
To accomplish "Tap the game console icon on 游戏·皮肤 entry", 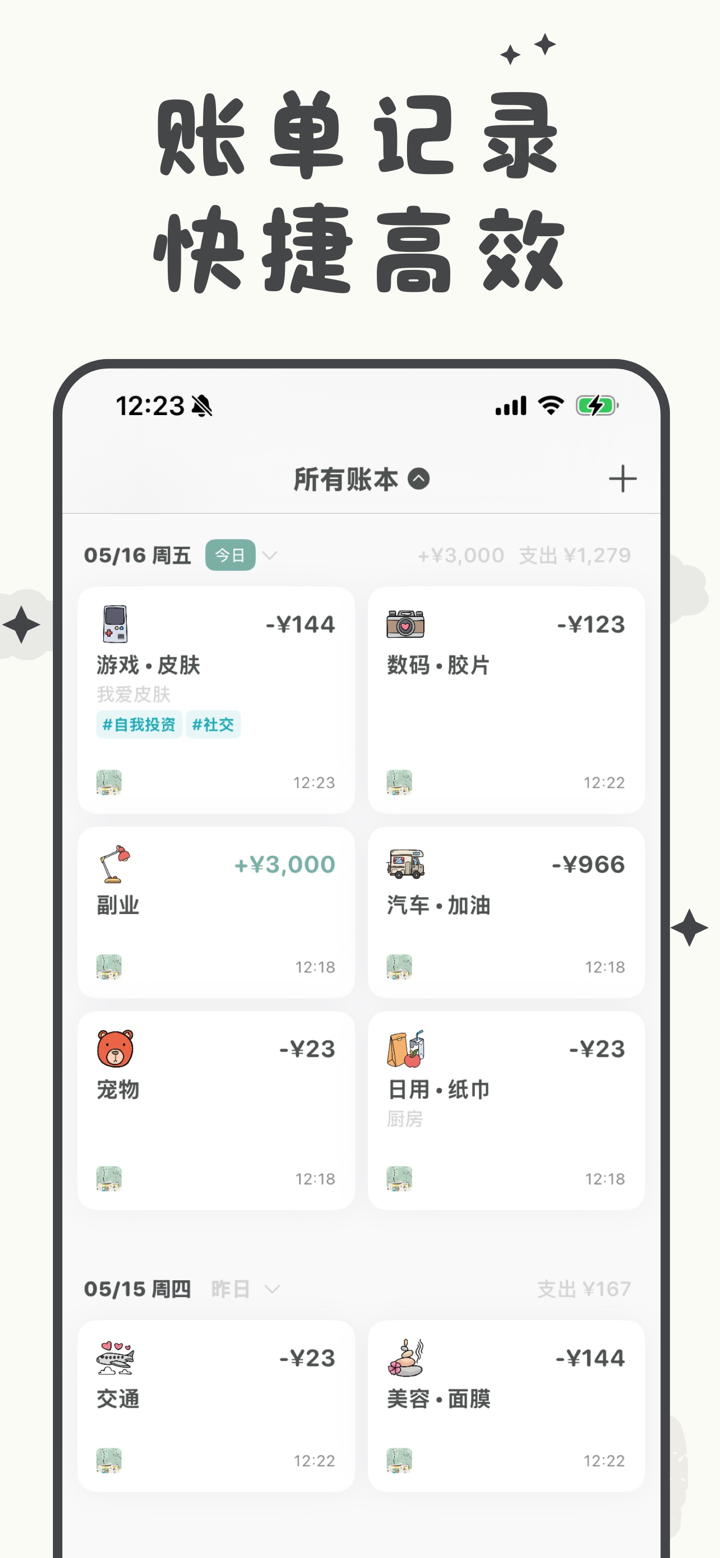I will point(116,625).
